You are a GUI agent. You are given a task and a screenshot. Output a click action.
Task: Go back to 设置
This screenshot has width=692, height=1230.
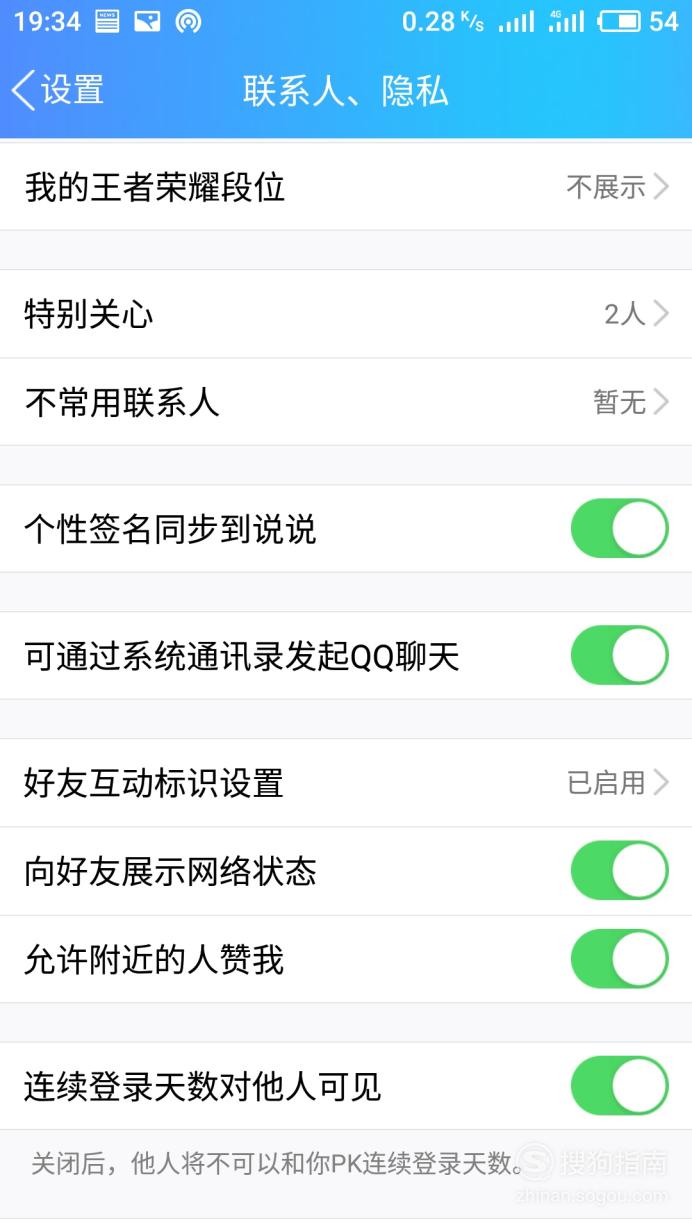[58, 90]
